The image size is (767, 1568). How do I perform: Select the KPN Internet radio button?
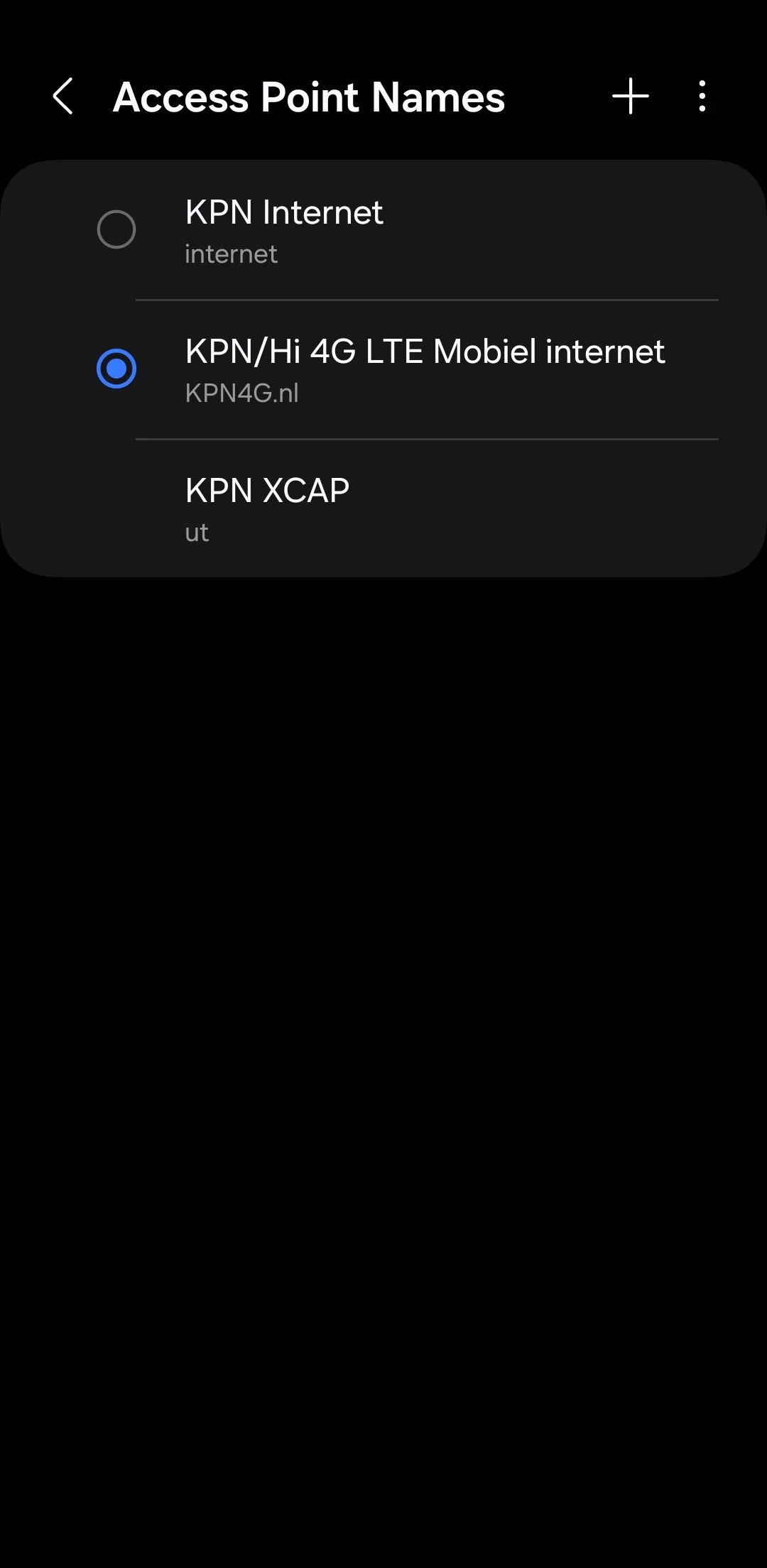click(x=116, y=229)
